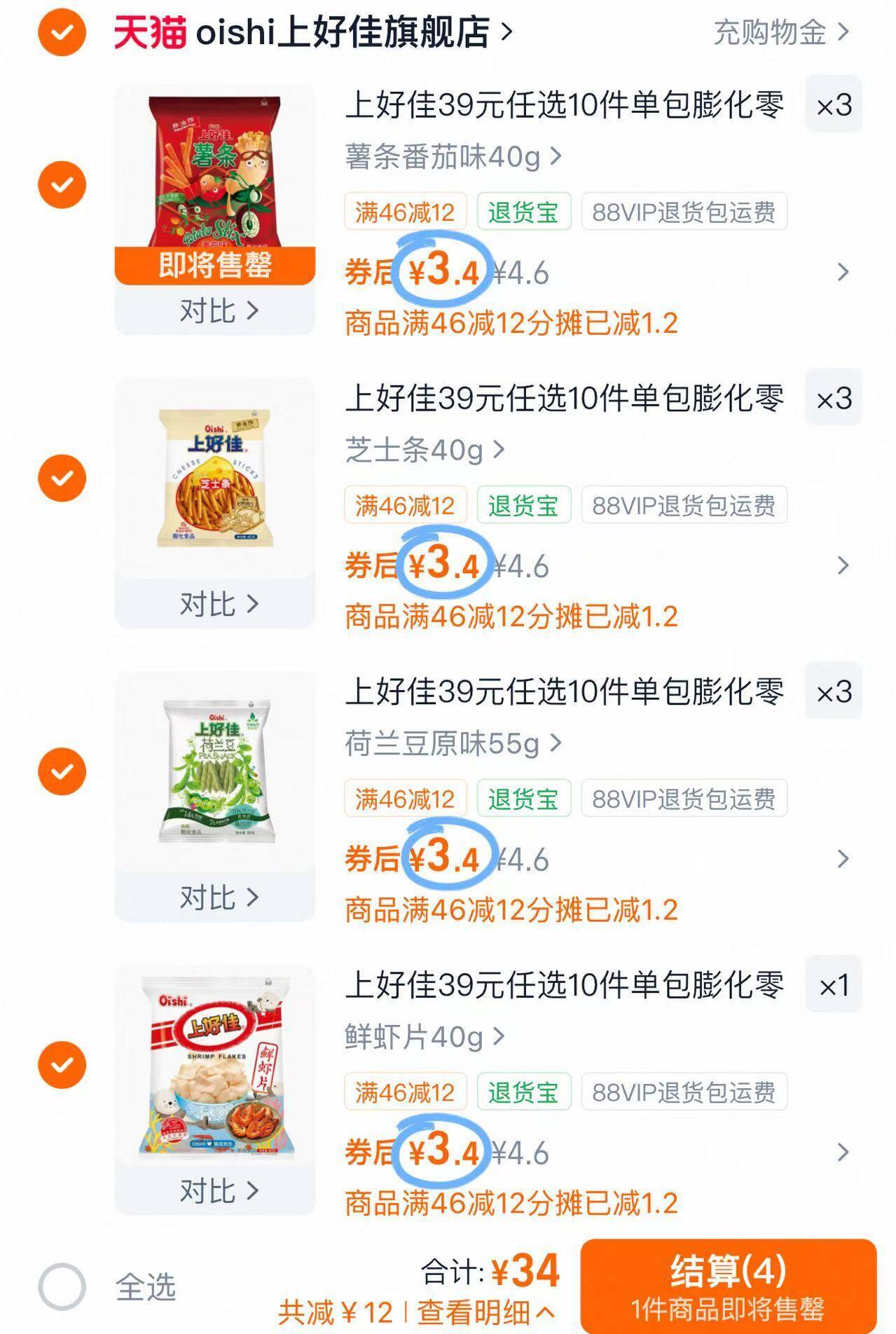Expand price details arrow for 鲜虾片
Viewport: 896px width, 1334px height.
tap(843, 1153)
